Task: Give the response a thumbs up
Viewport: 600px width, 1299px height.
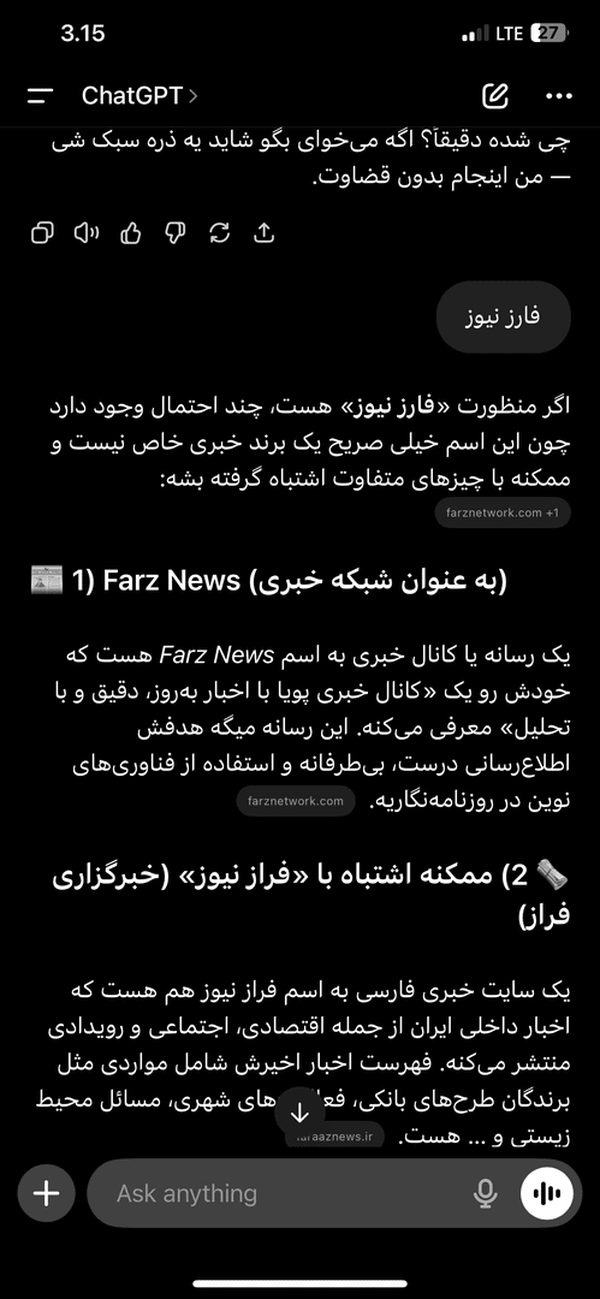Action: coord(131,233)
